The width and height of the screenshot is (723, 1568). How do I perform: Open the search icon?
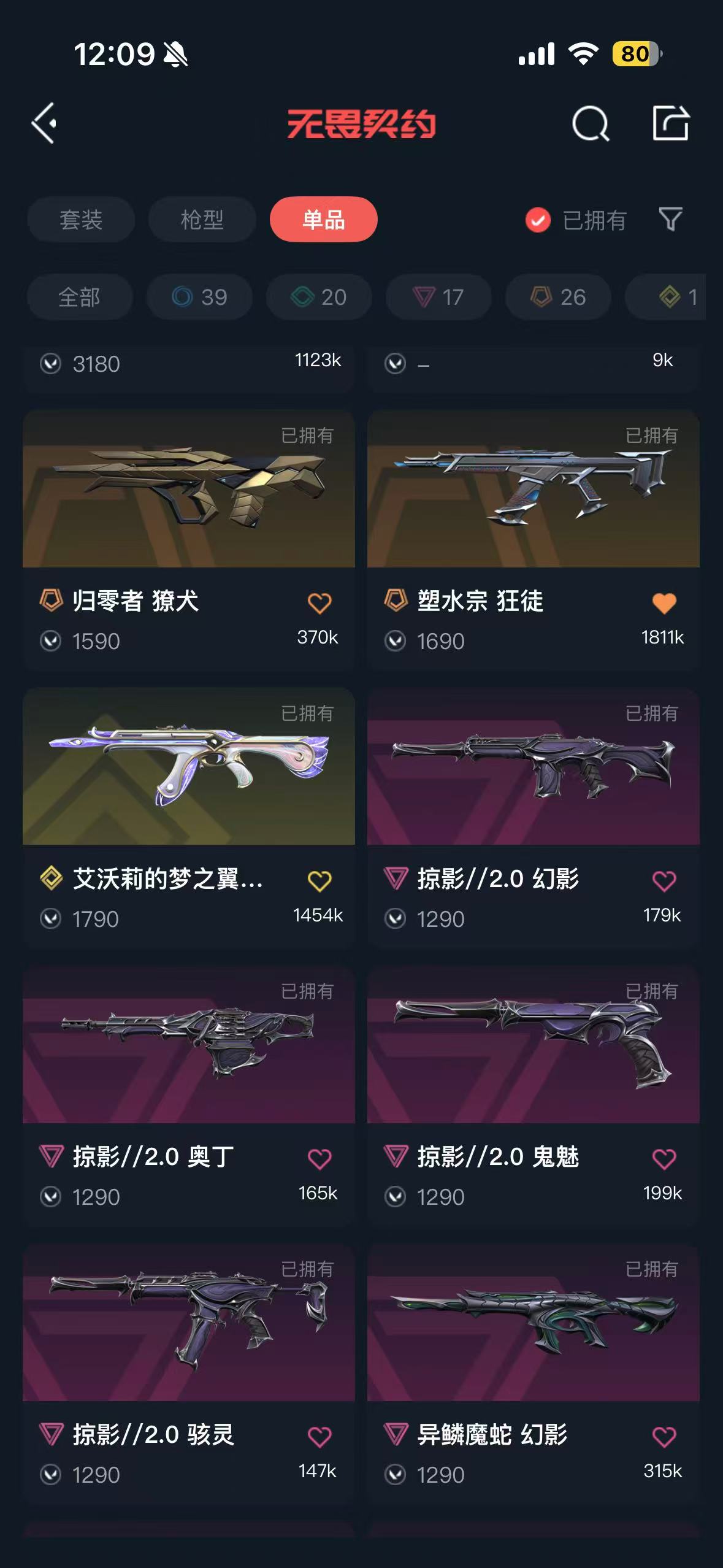(590, 123)
